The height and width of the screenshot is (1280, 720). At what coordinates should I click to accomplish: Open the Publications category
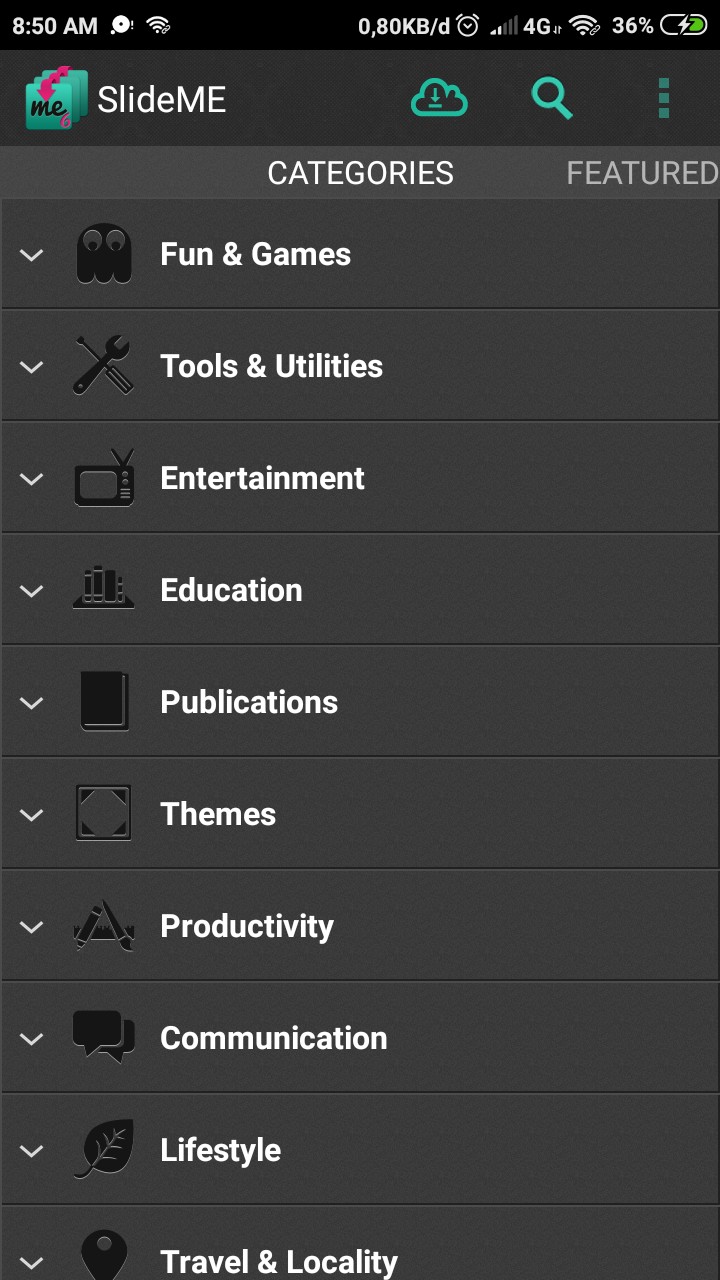(249, 703)
